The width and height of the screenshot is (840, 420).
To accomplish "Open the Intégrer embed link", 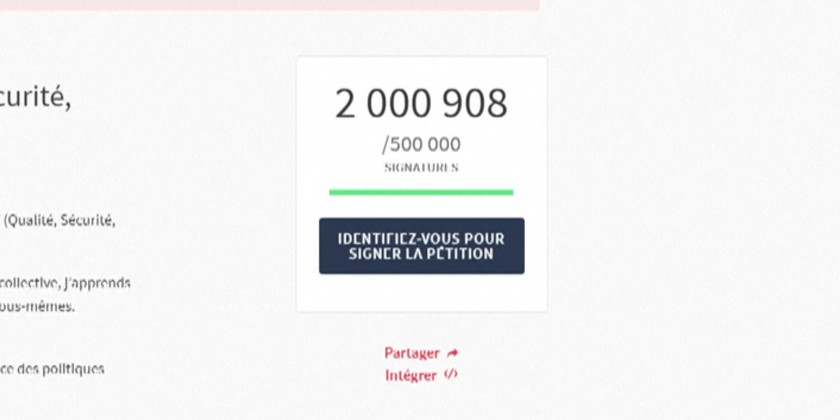I will (x=421, y=376).
